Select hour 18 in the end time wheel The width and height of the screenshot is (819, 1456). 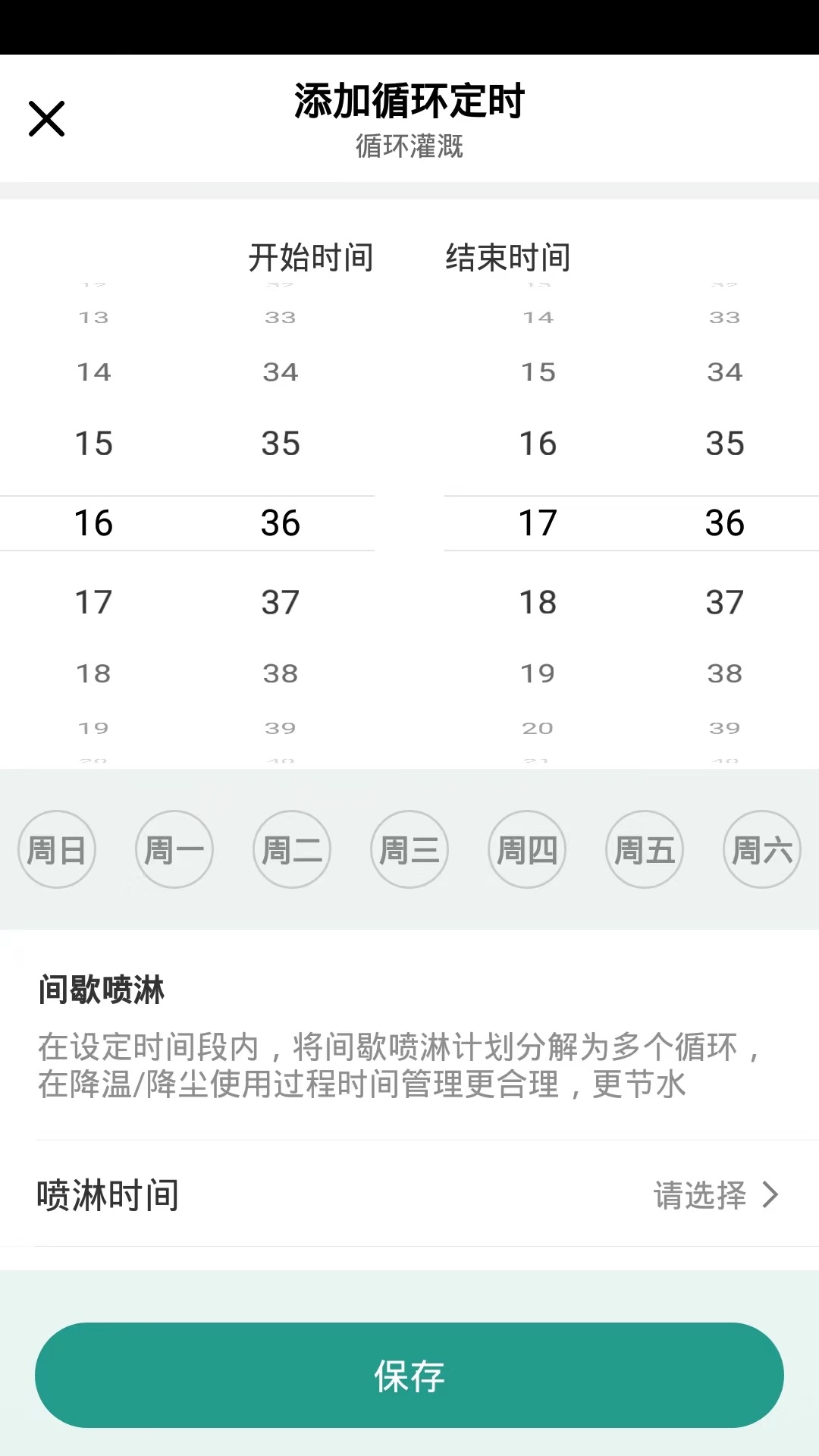point(538,601)
